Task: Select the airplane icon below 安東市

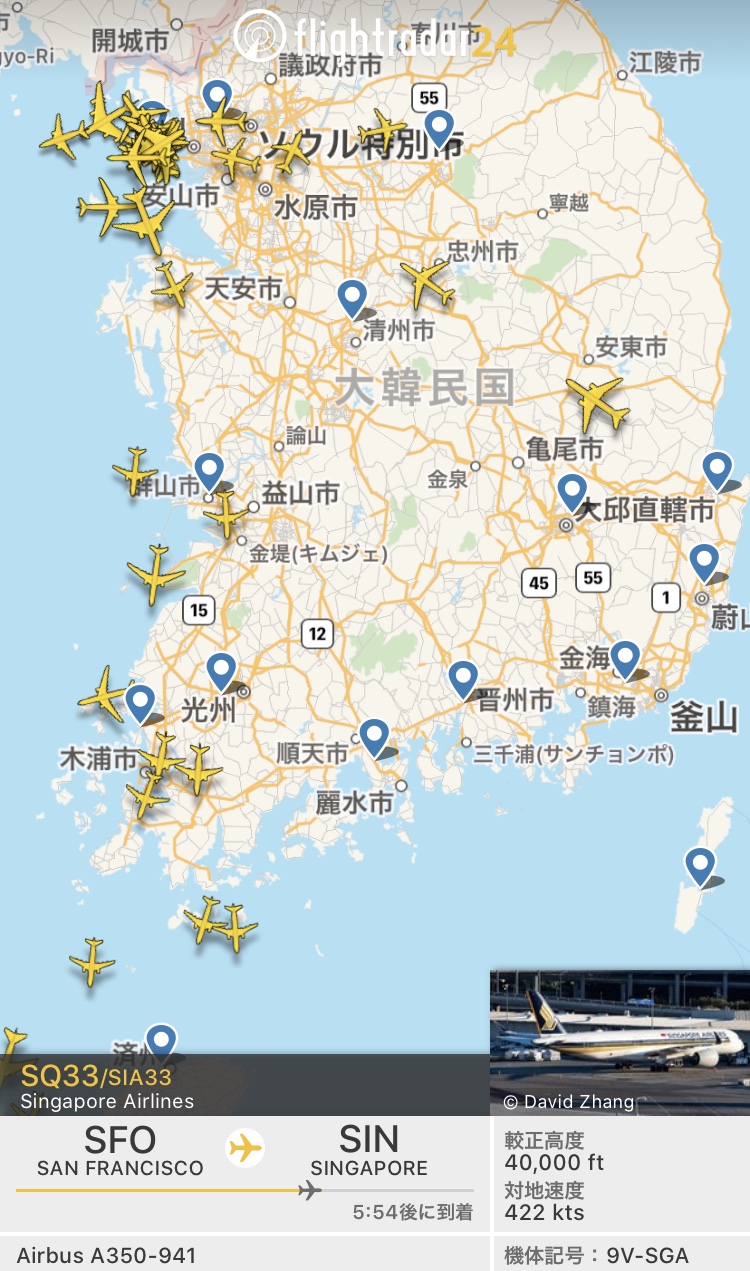Action: (598, 402)
